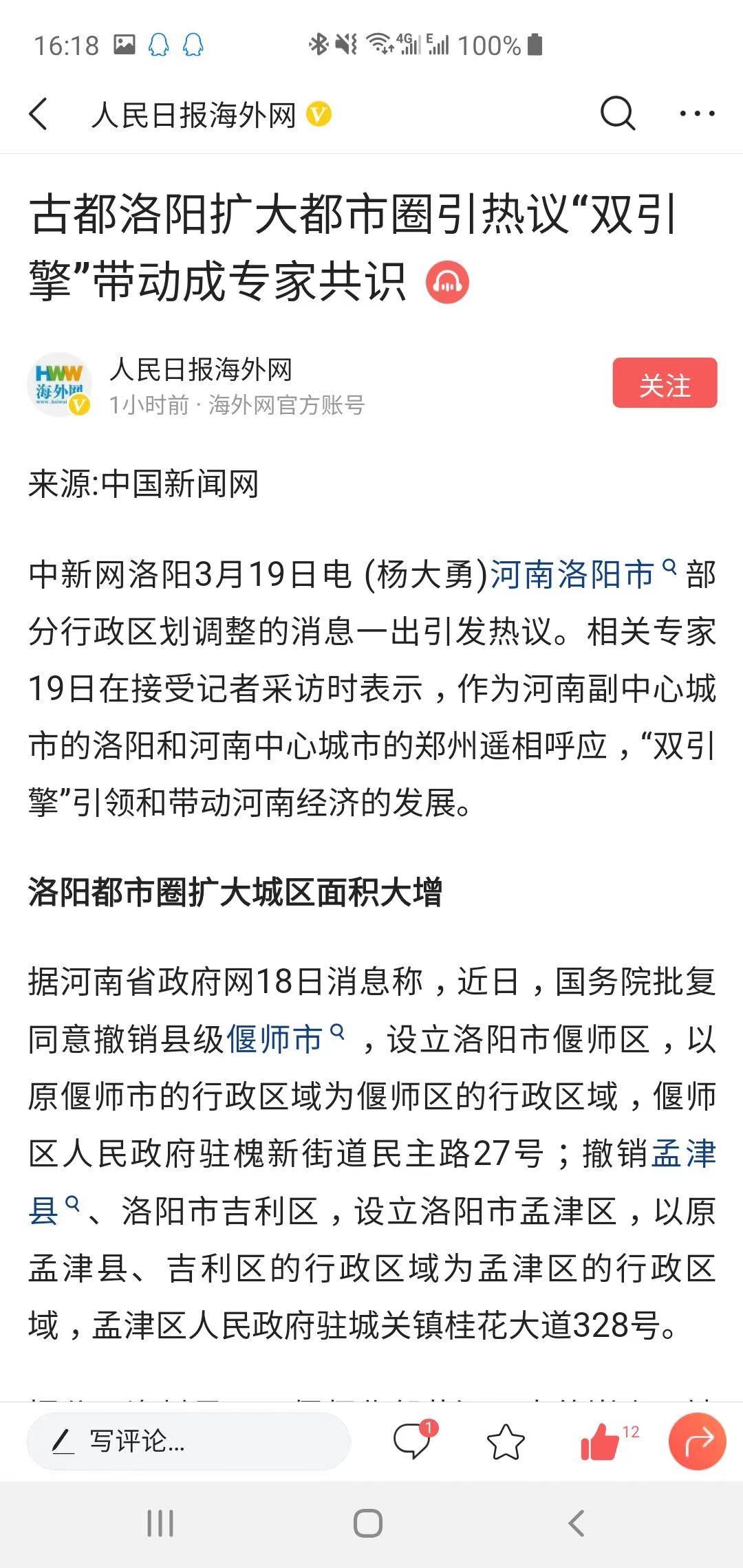The image size is (743, 1568).
Task: Like the article with the thumbs-up icon
Action: [601, 1441]
